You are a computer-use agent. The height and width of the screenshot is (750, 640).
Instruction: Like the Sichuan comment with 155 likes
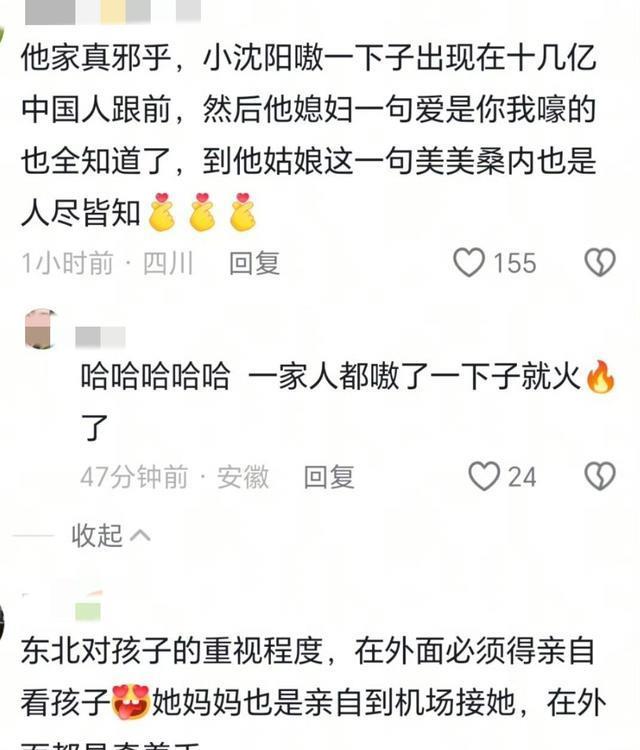tap(469, 263)
